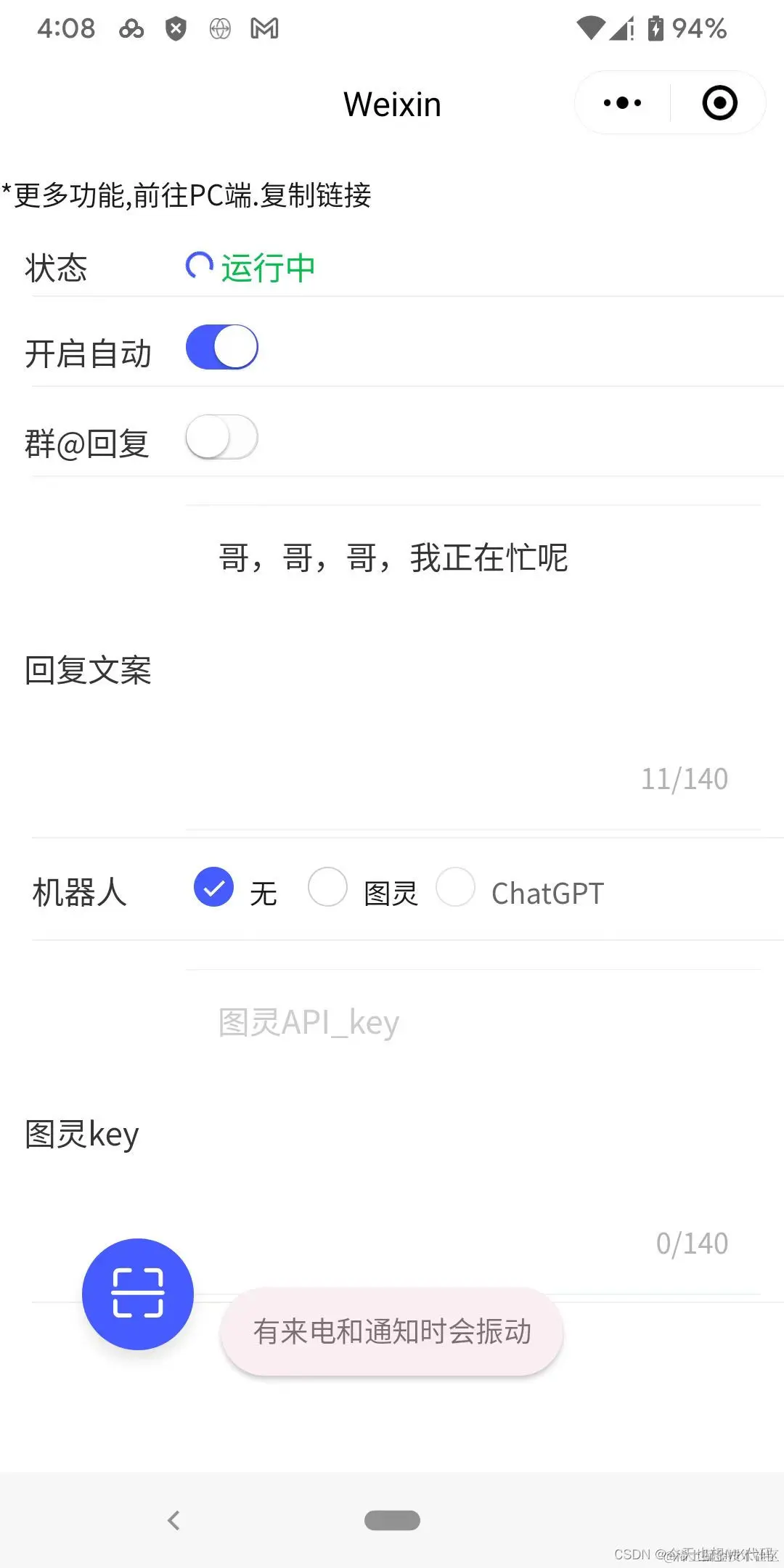Dismiss the vibration notification toast

pyautogui.click(x=392, y=1331)
